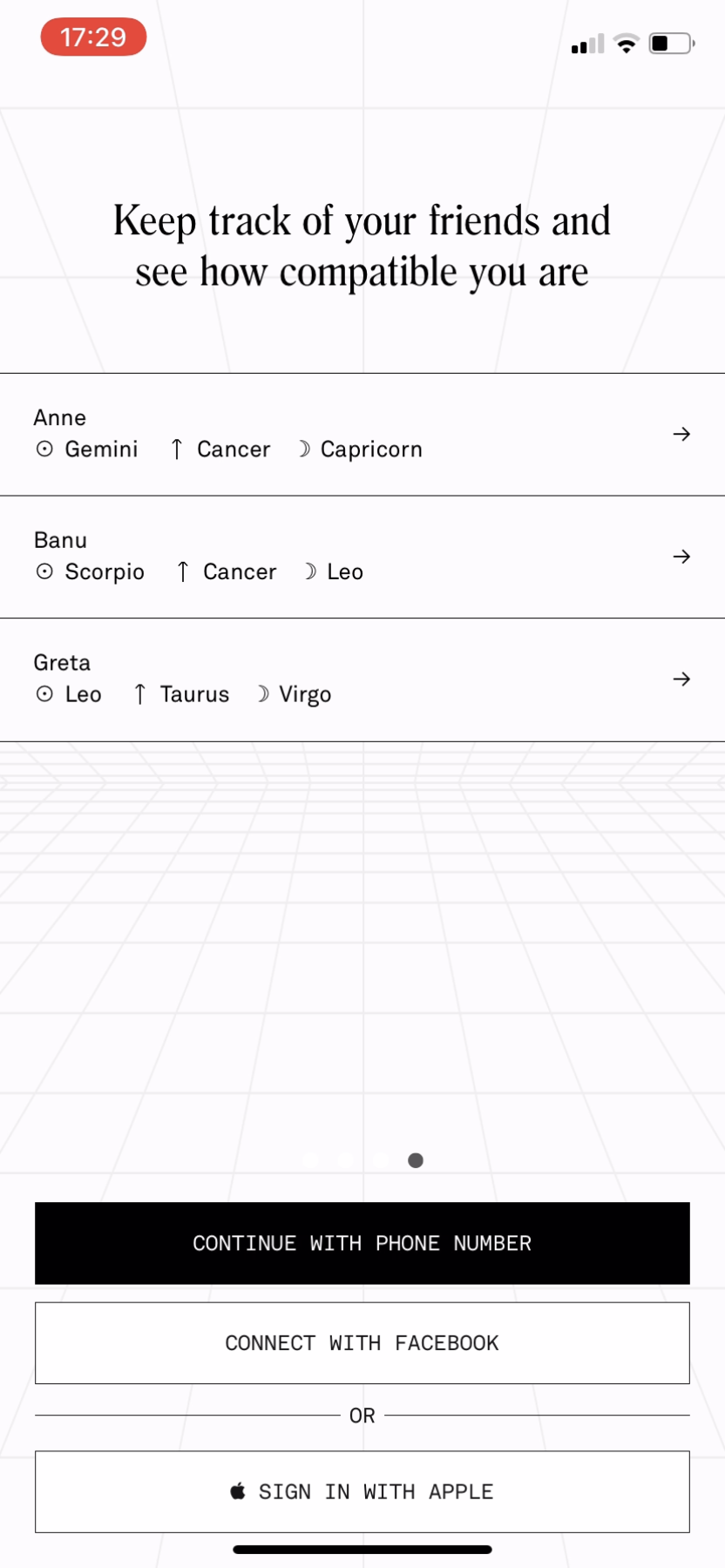Click the ascendant icon before Taurus
Screen dimensions: 725x1568
pyautogui.click(x=139, y=694)
